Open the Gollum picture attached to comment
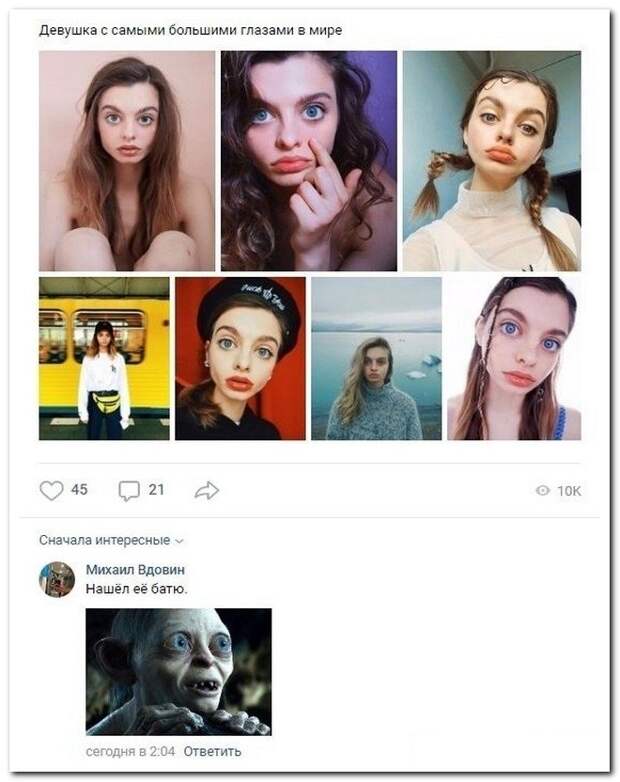 pyautogui.click(x=178, y=671)
